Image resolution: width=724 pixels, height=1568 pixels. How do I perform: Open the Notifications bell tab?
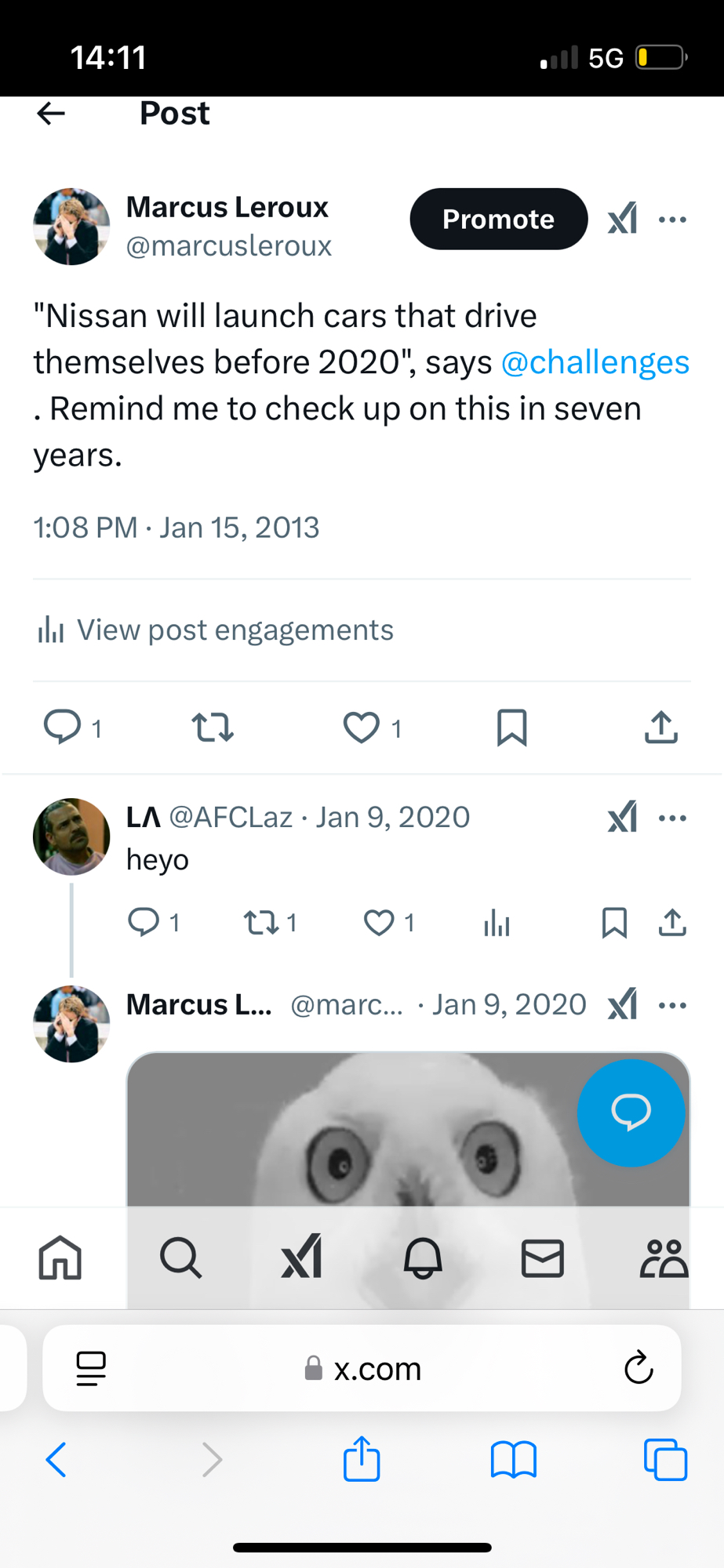click(x=423, y=1258)
